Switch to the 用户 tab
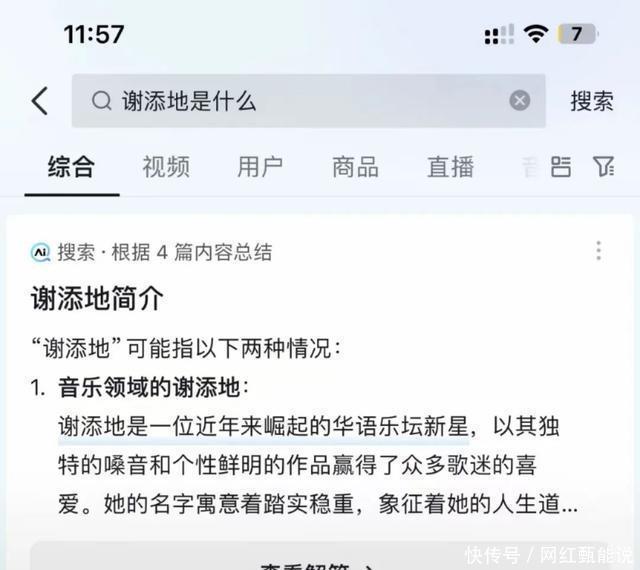The width and height of the screenshot is (640, 570). tap(260, 167)
